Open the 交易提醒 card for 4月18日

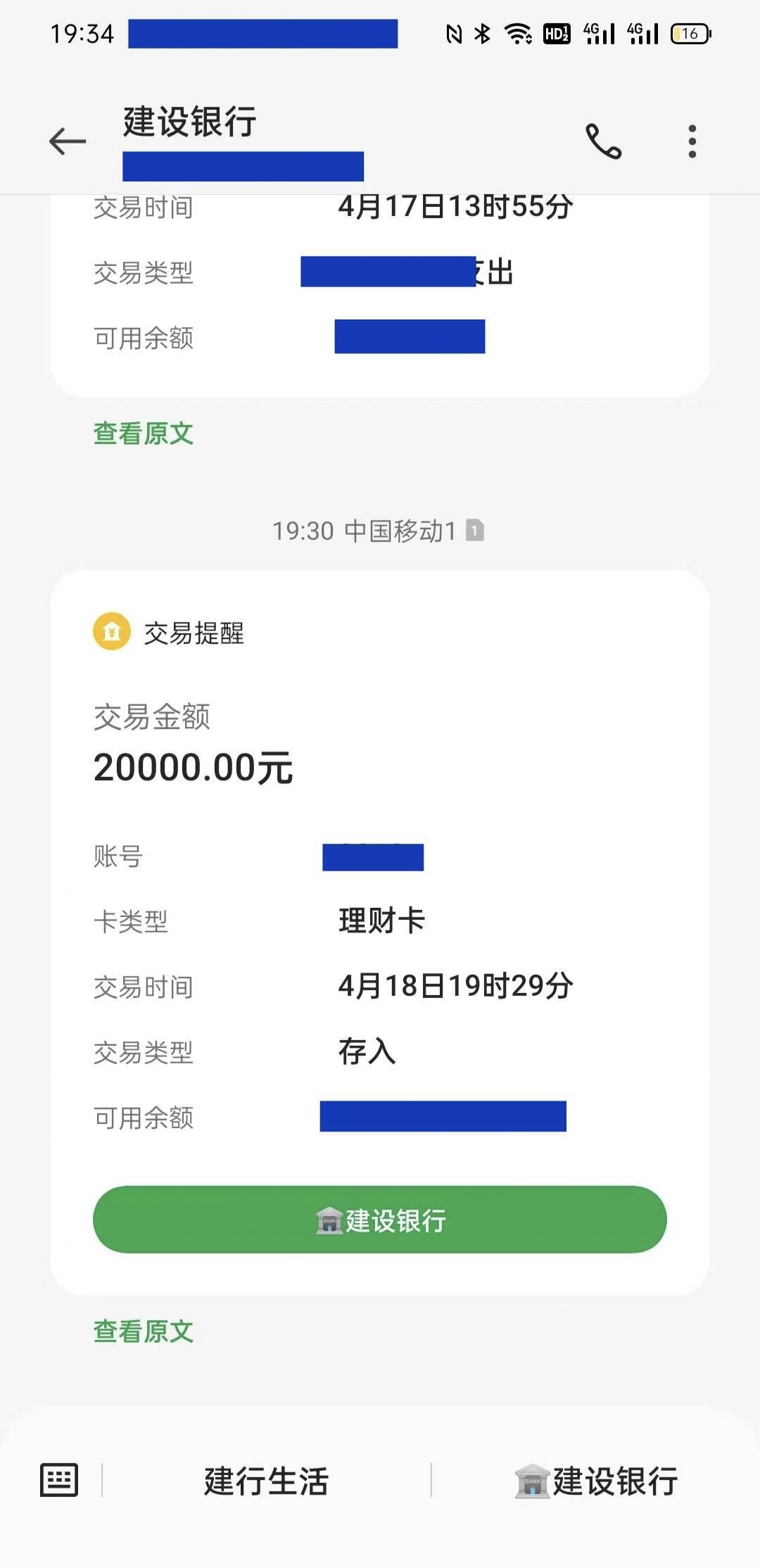[x=380, y=932]
